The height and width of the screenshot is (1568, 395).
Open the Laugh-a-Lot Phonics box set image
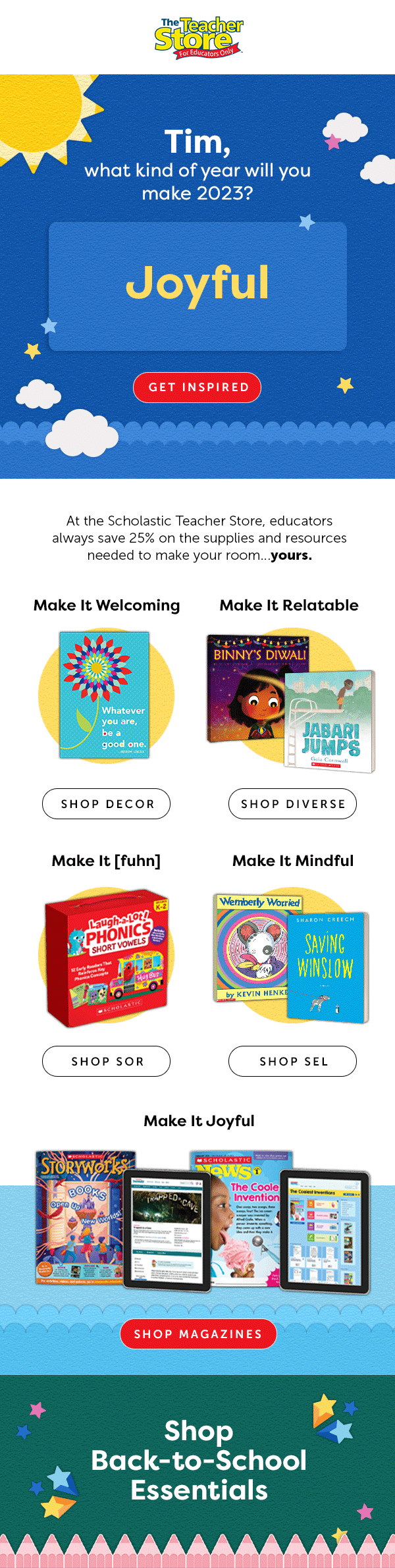click(107, 956)
